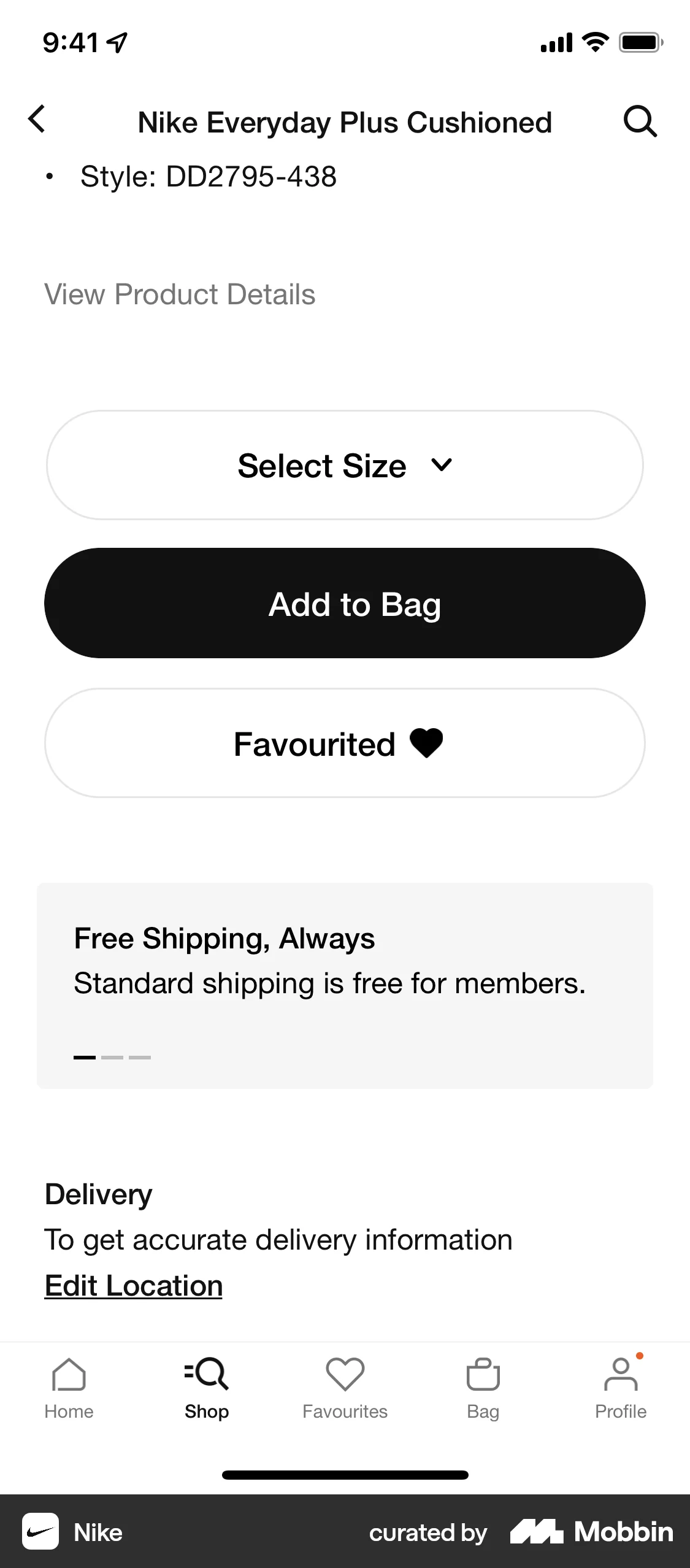Viewport: 690px width, 1568px height.
Task: Open the Profile icon with notification dot
Action: click(621, 1375)
